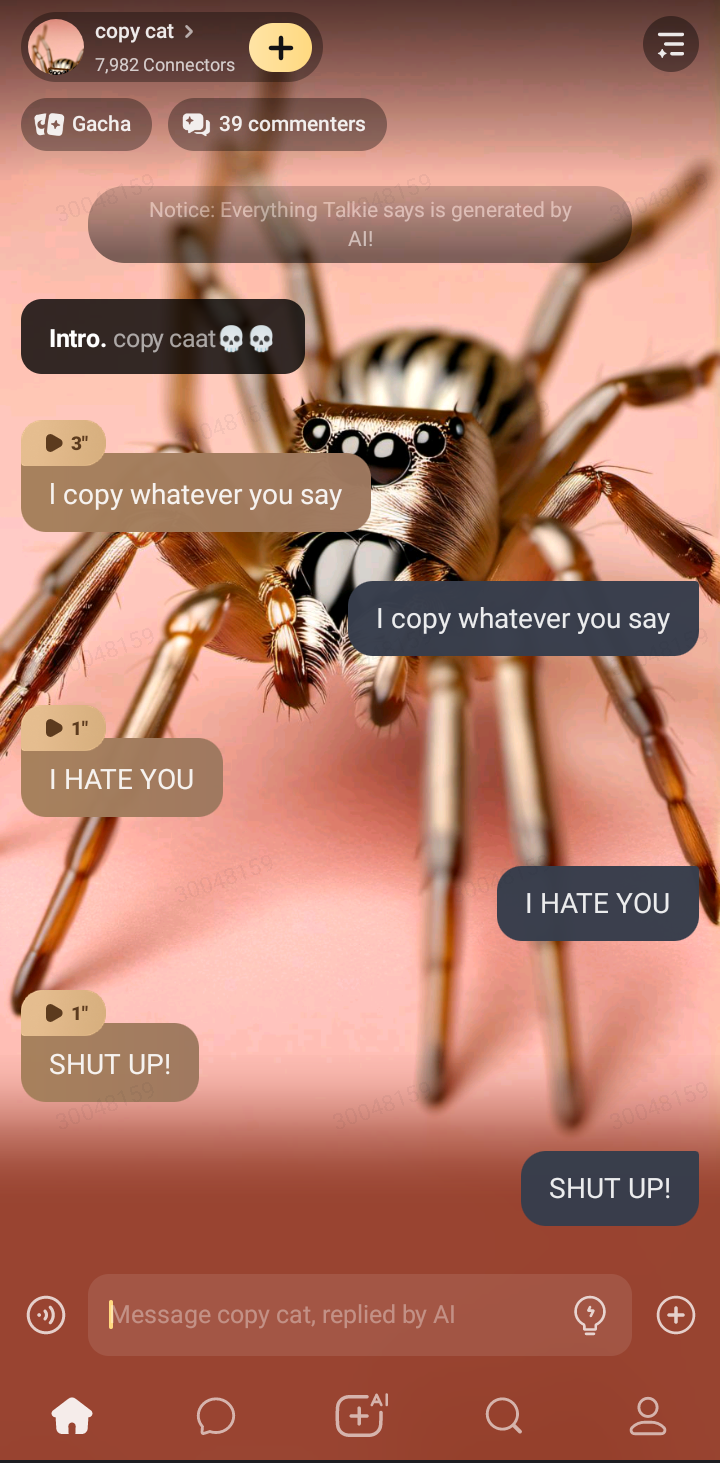
Task: Start voice call mode
Action: (x=46, y=1315)
